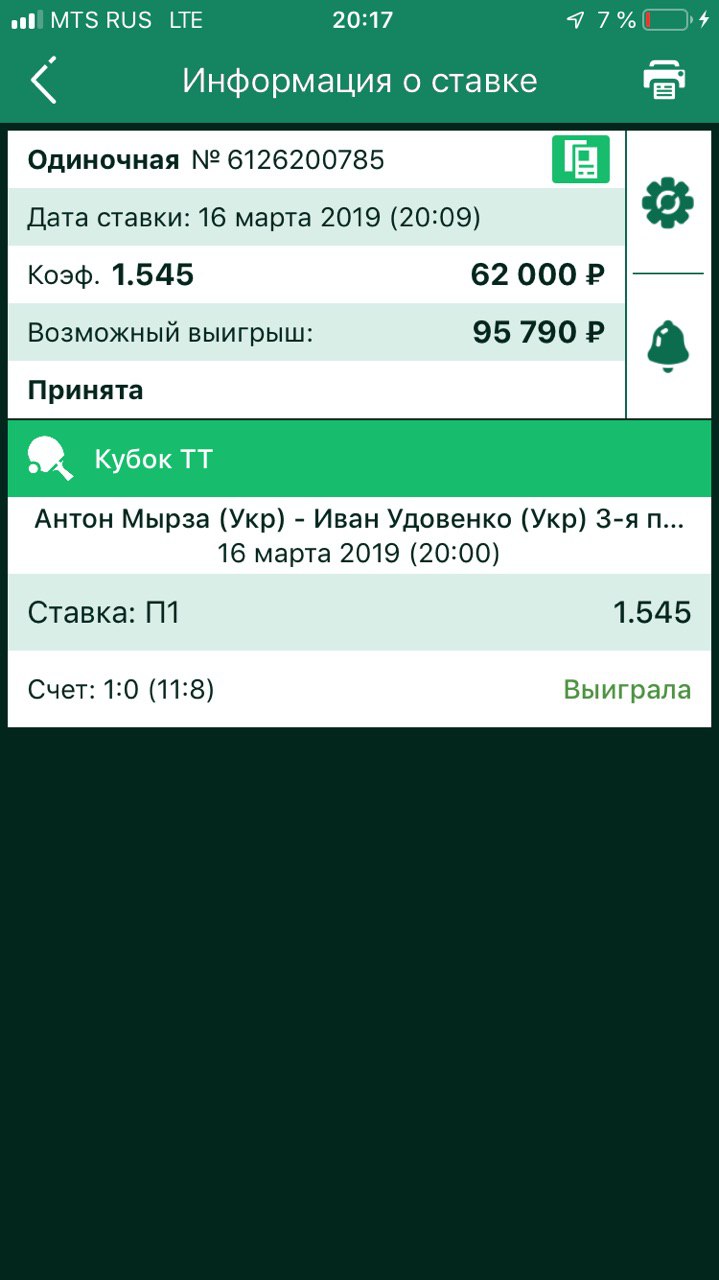
Task: Tap the green coupon icon beside bet number
Action: coord(581,160)
